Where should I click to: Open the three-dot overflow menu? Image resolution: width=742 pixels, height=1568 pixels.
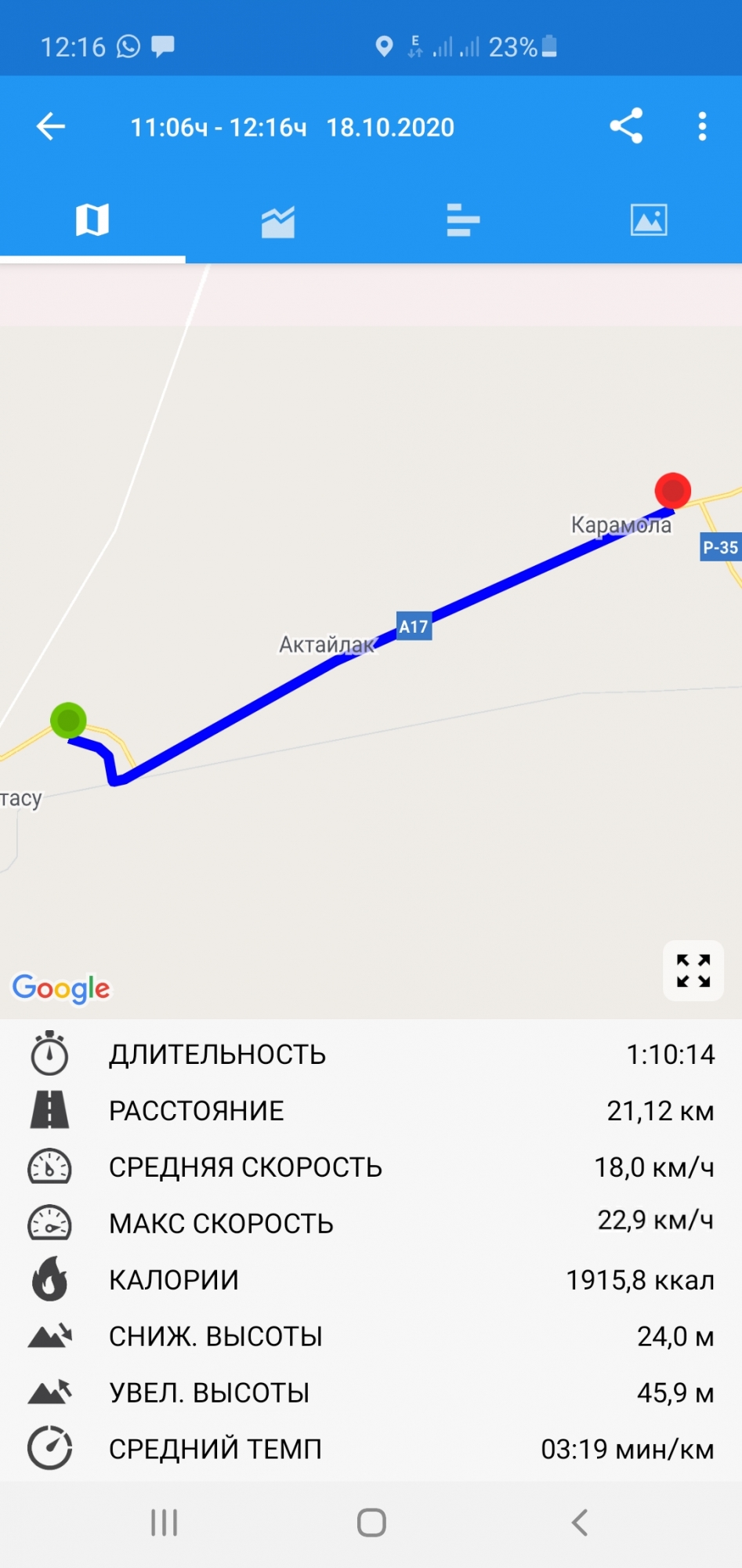702,126
